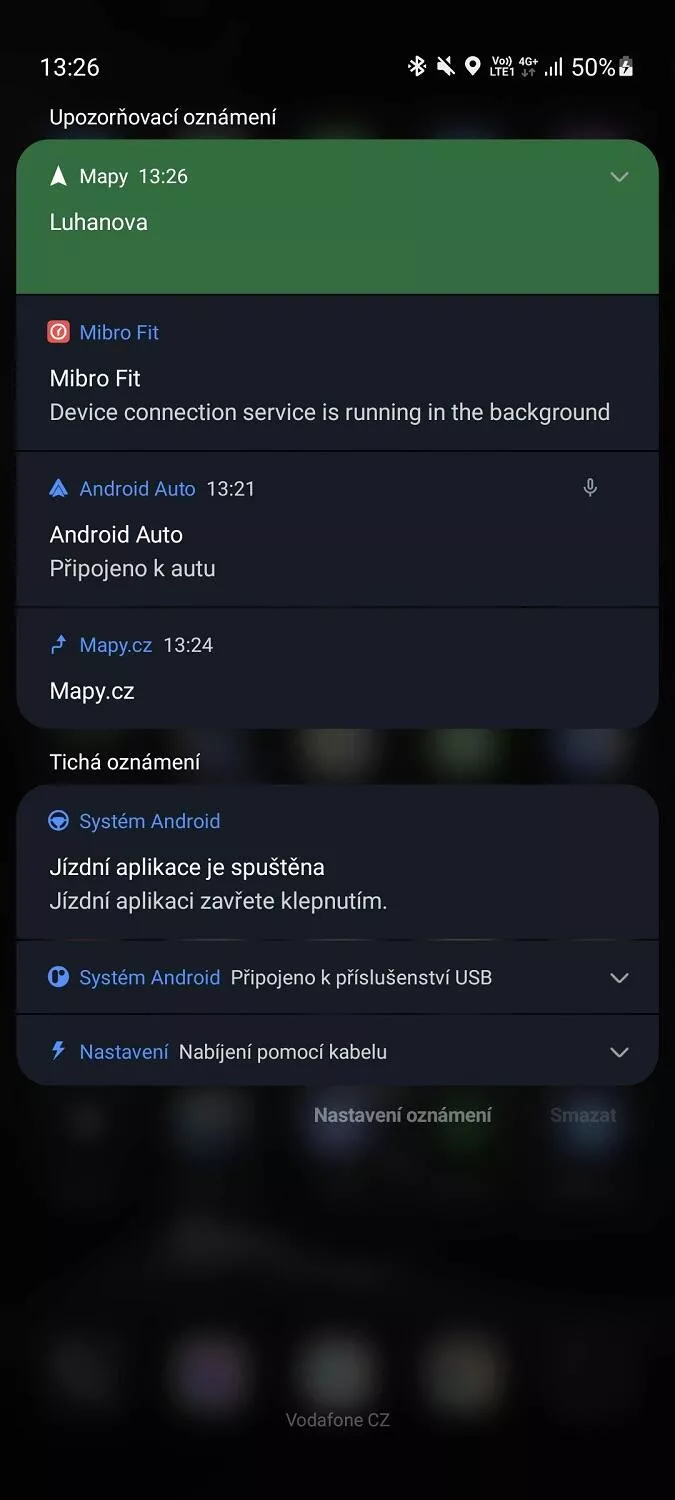Viewport: 675px width, 1500px height.
Task: Open Nastavení oznámení notification settings
Action: (402, 1115)
